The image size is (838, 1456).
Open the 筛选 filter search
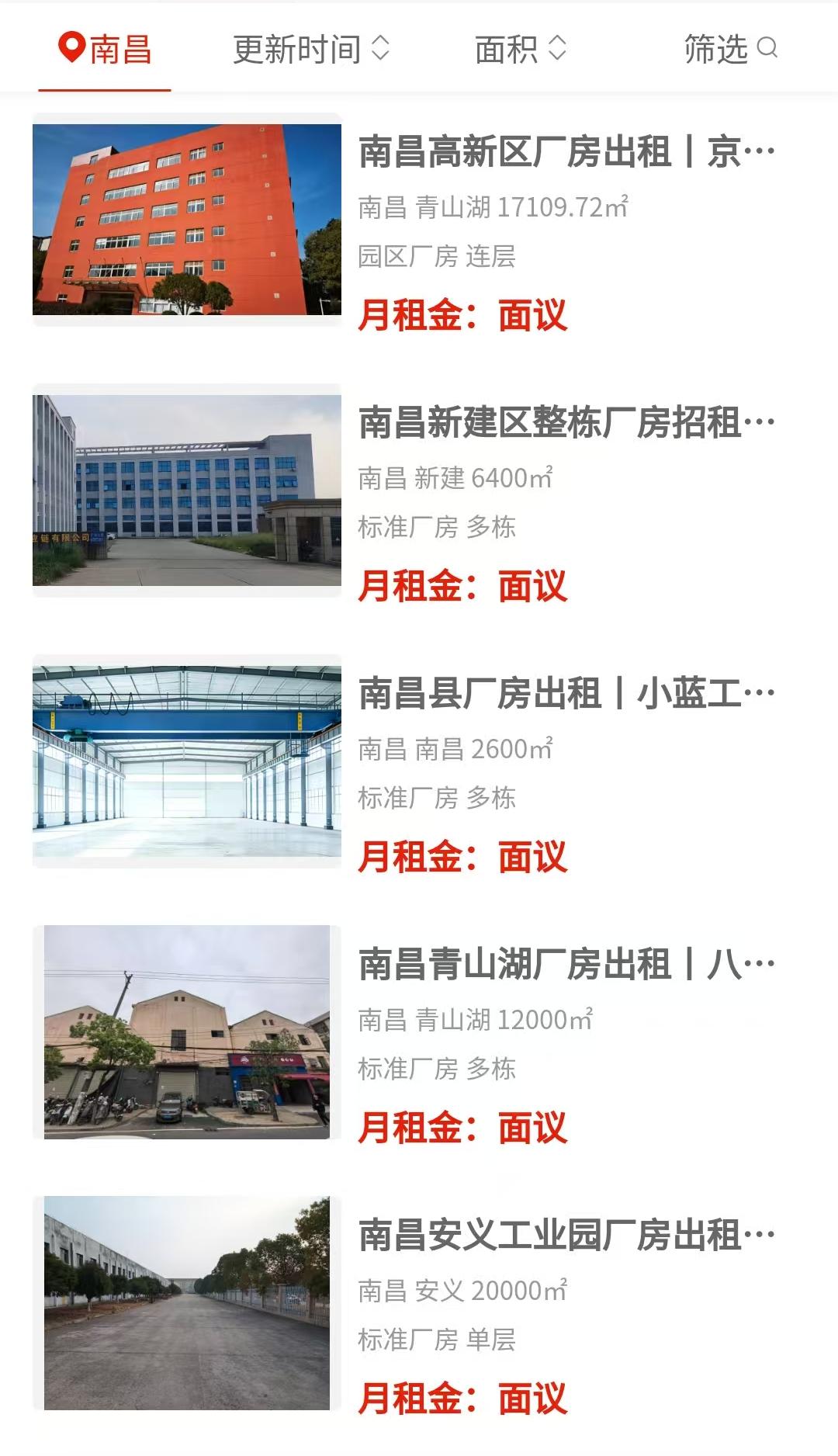[730, 49]
